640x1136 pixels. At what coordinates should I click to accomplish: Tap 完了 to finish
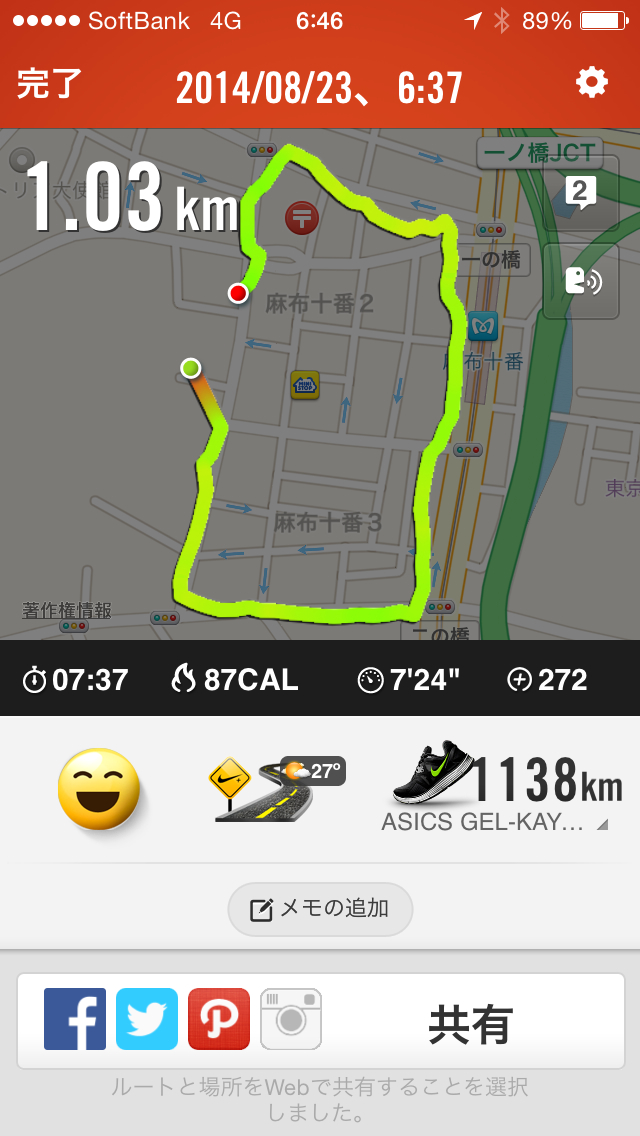pos(49,84)
